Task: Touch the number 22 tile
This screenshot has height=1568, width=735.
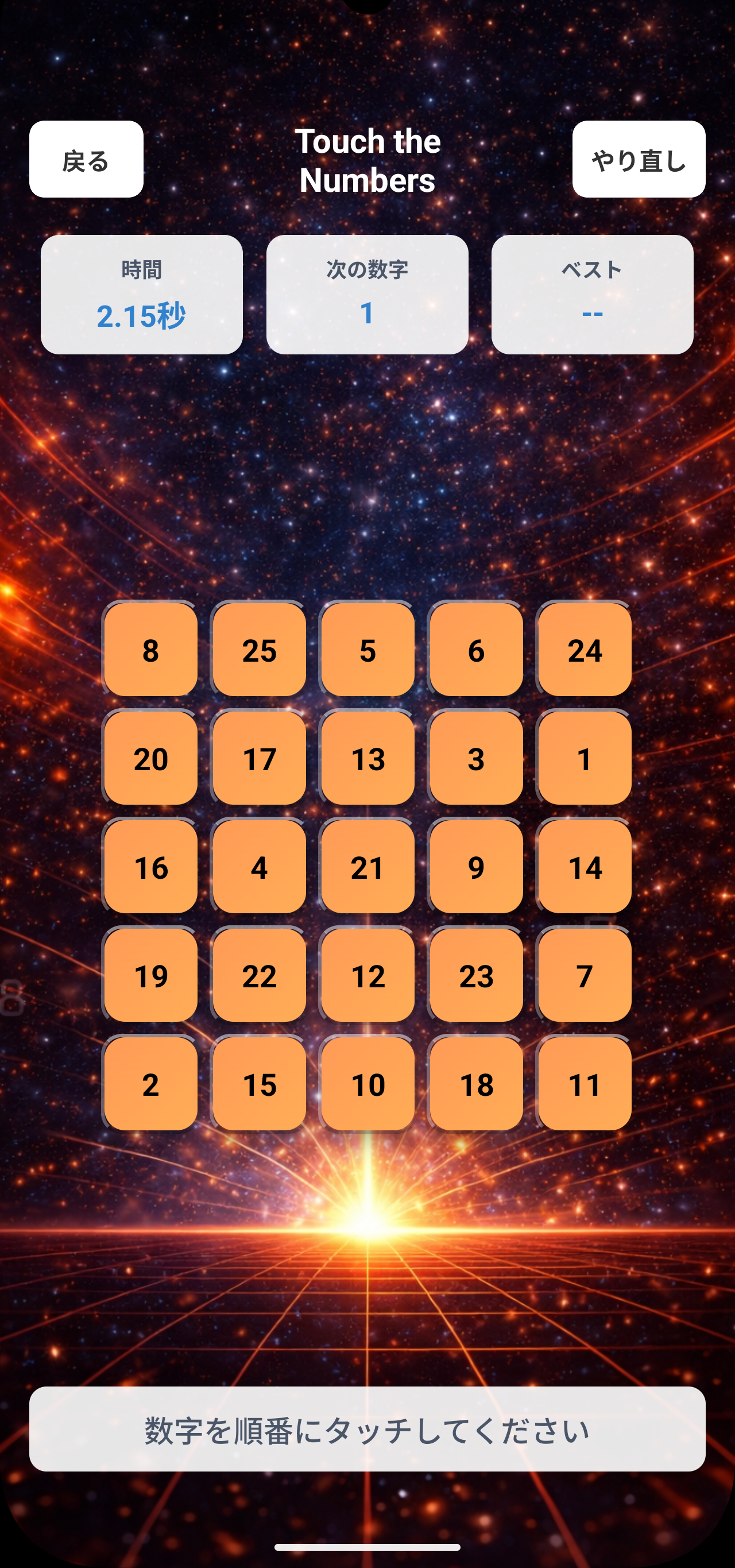Action: coord(259,976)
